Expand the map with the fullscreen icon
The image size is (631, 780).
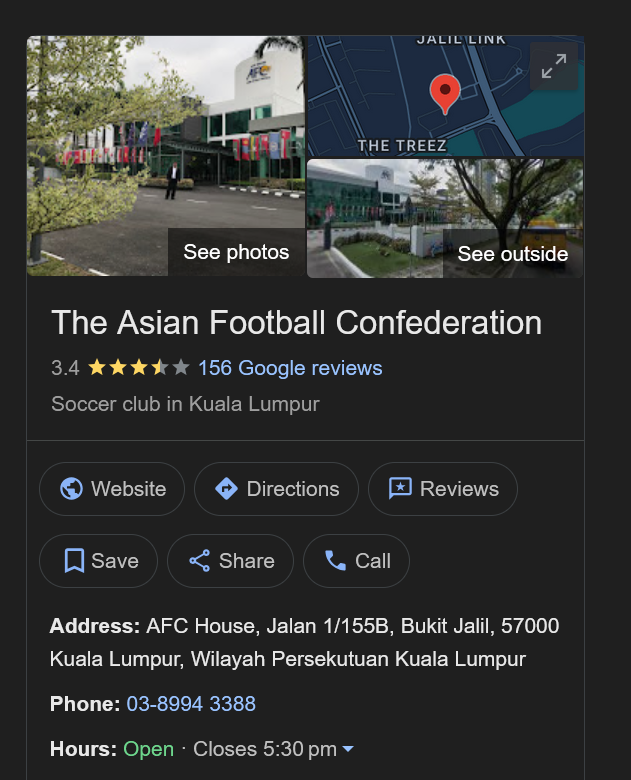pyautogui.click(x=554, y=66)
